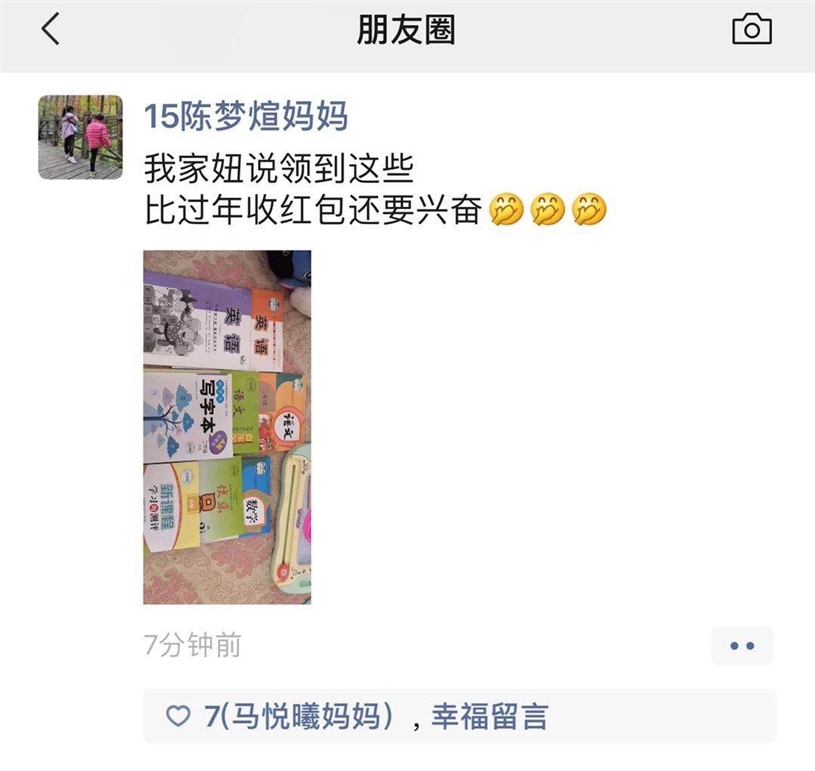The height and width of the screenshot is (771, 815).
Task: Open liker 幸福留言's profile
Action: click(489, 716)
